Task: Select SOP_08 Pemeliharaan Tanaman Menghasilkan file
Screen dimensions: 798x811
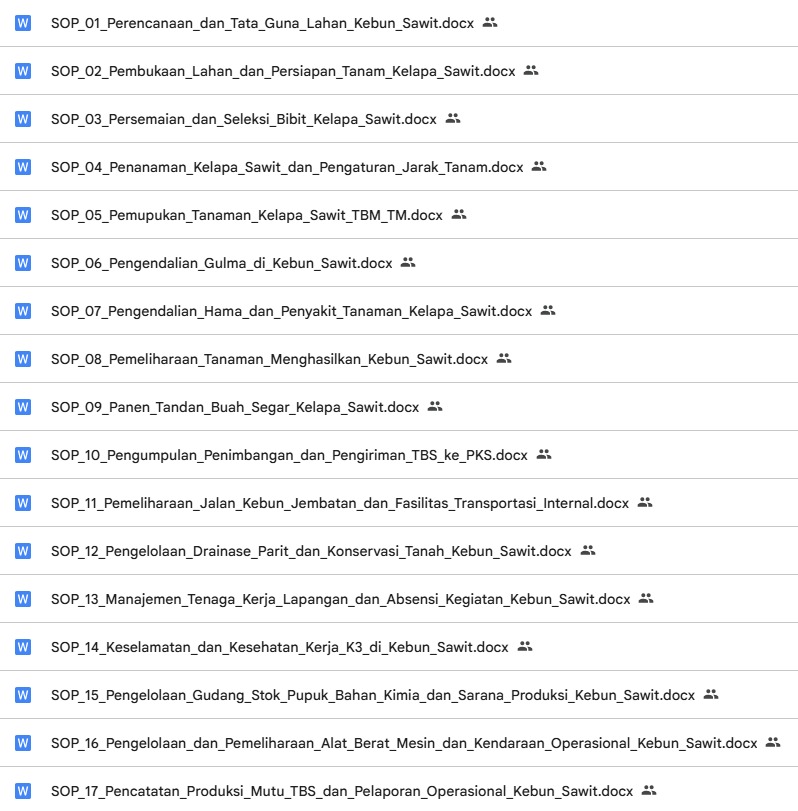Action: 269,359
